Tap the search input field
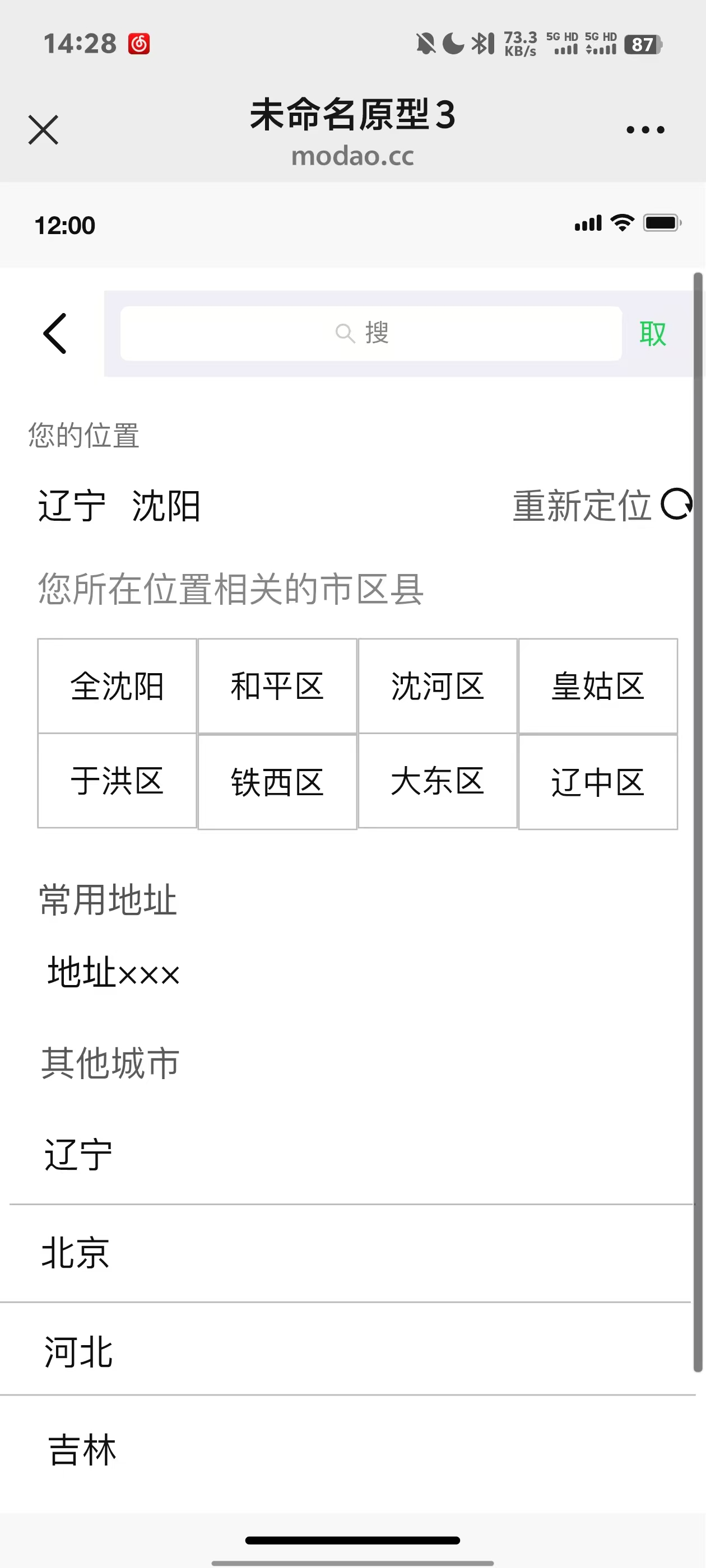 click(370, 334)
